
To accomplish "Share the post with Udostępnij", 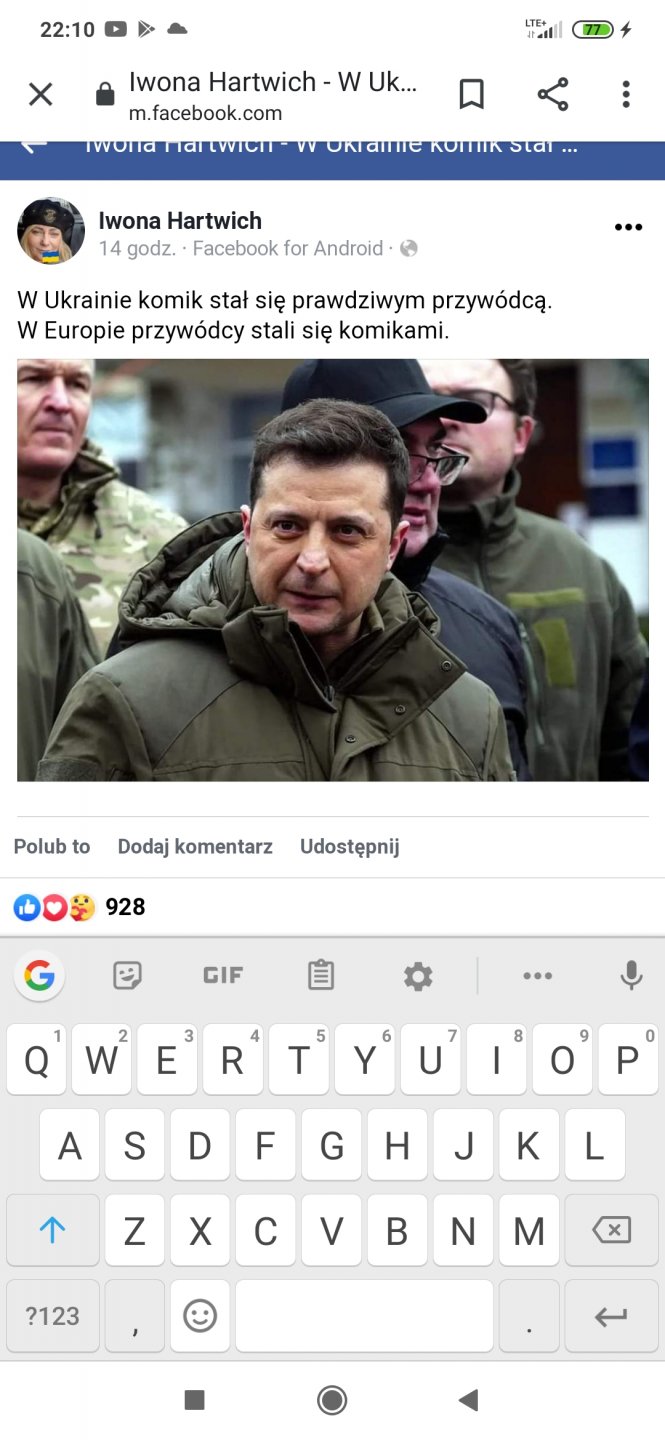I will tap(350, 847).
